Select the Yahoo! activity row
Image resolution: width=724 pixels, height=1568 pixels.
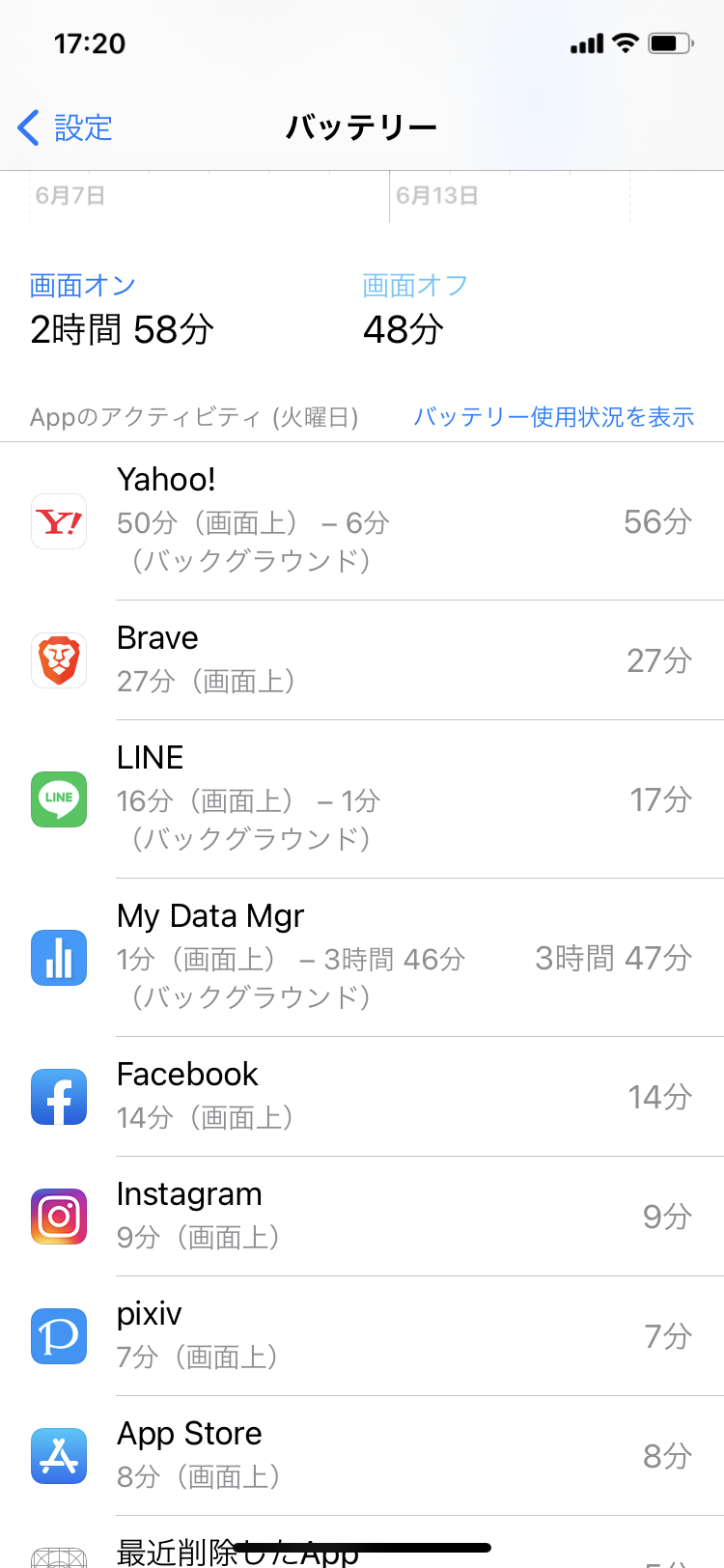[x=362, y=521]
